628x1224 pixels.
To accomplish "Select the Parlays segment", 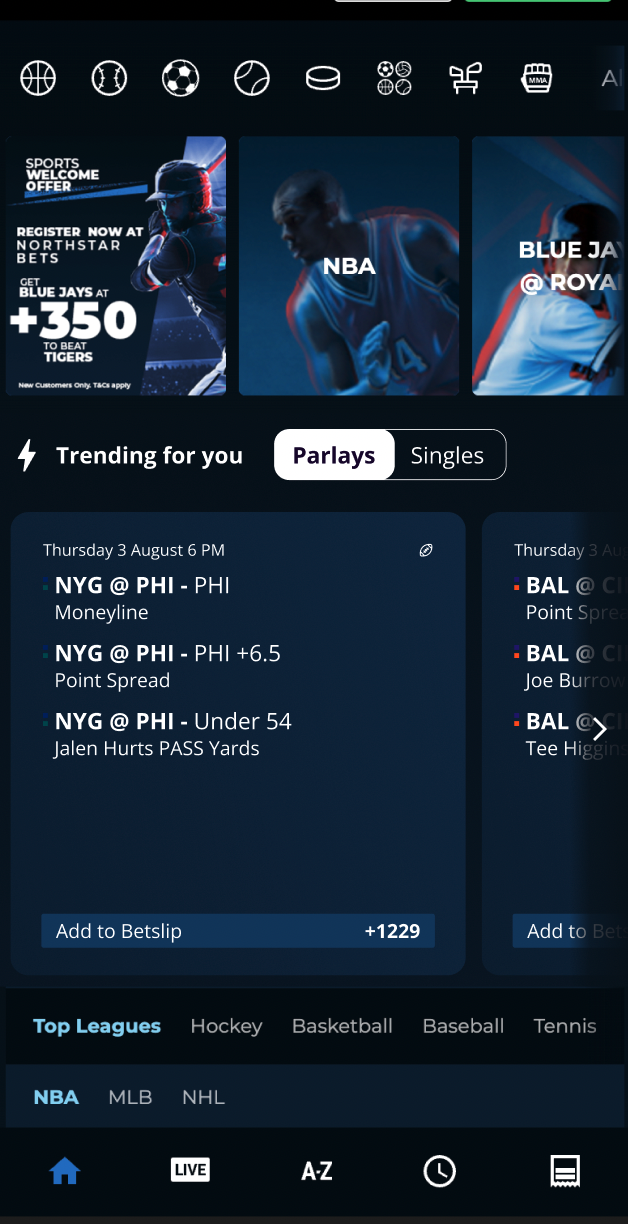I will tap(334, 456).
